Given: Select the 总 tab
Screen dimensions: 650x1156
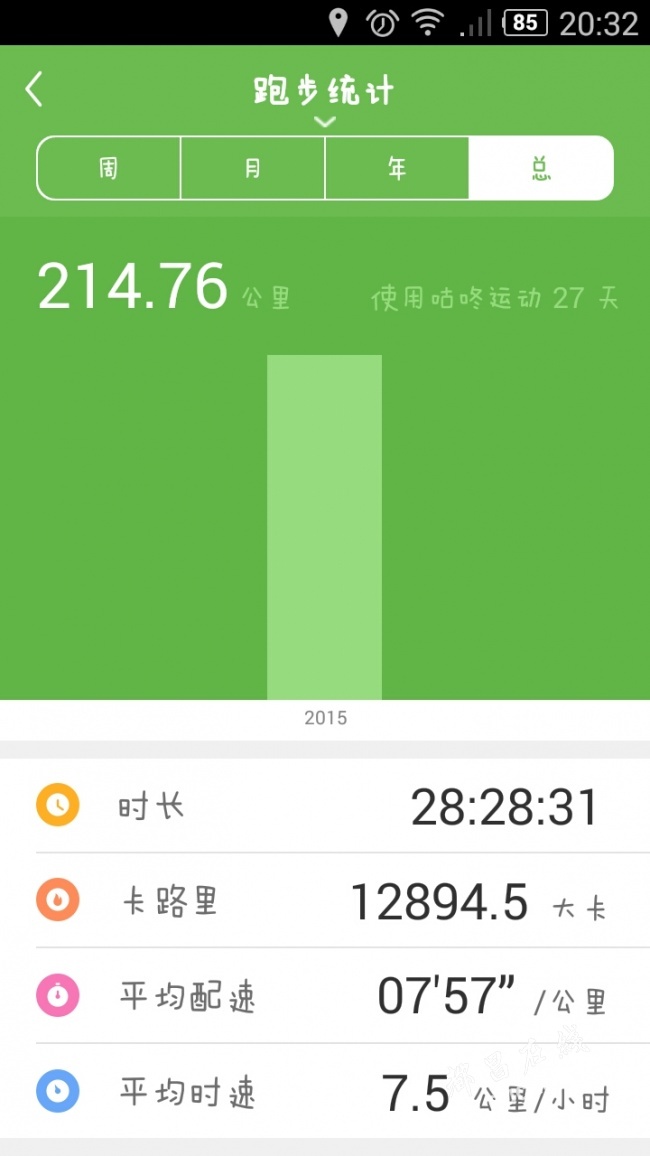Looking at the screenshot, I should pos(542,168).
